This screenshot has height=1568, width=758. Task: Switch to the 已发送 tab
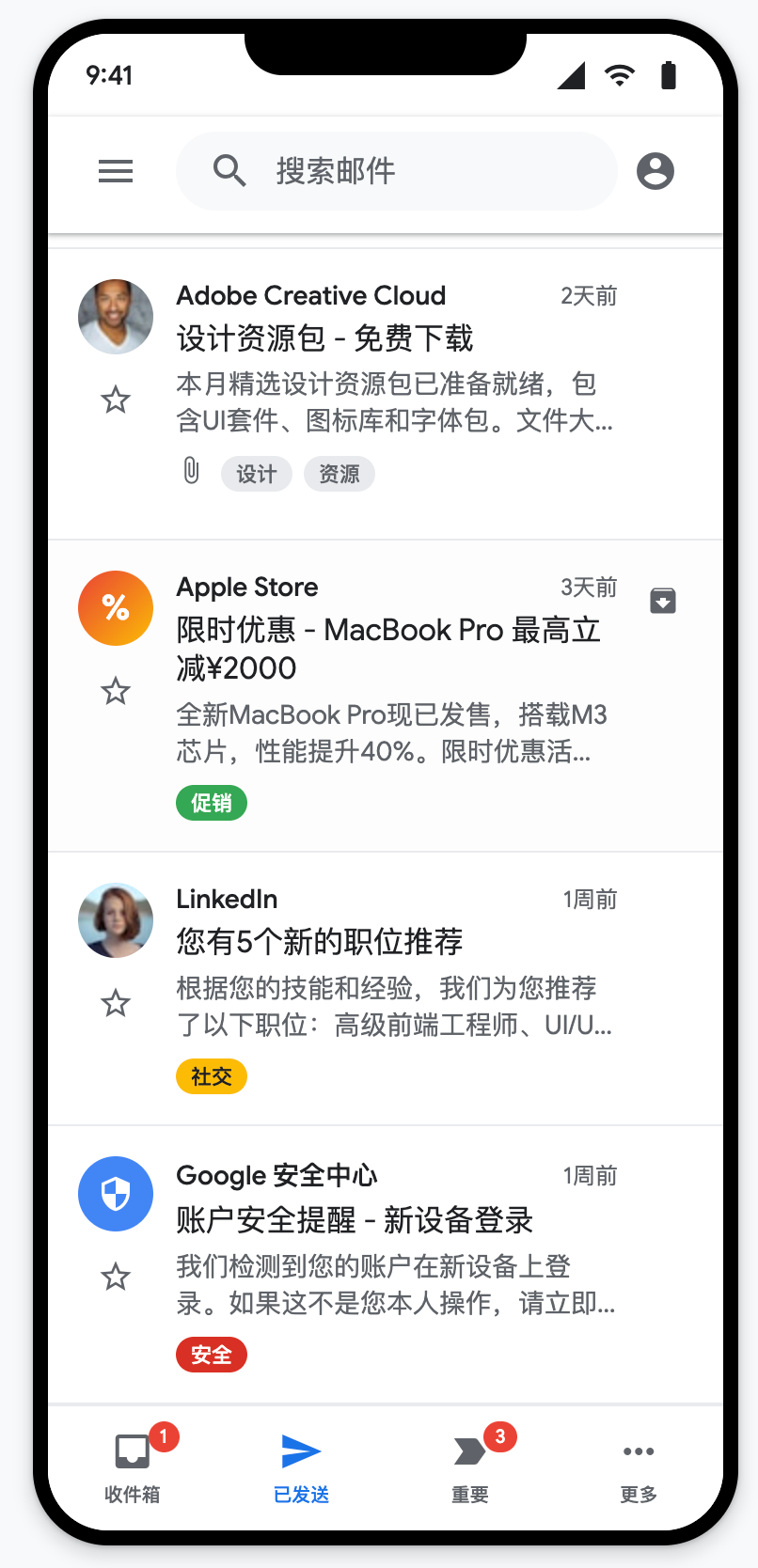[x=301, y=1465]
